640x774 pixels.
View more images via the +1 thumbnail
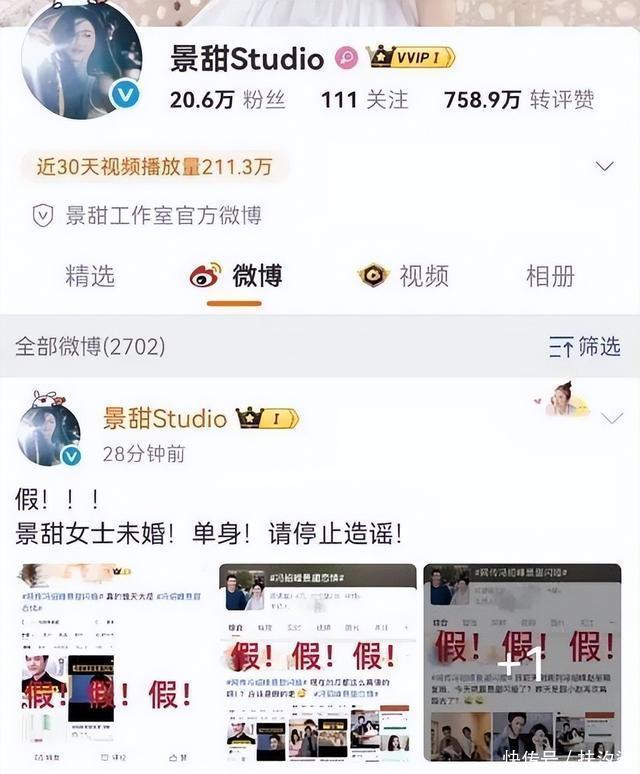[x=521, y=662]
